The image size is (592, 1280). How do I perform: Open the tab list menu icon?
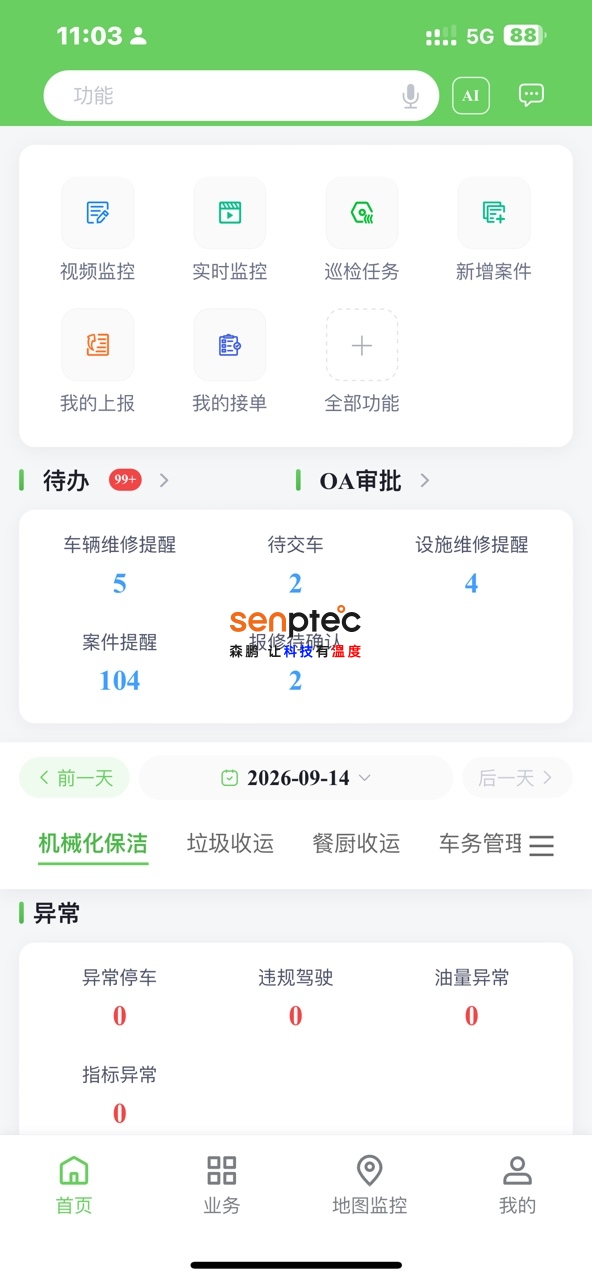(x=541, y=846)
